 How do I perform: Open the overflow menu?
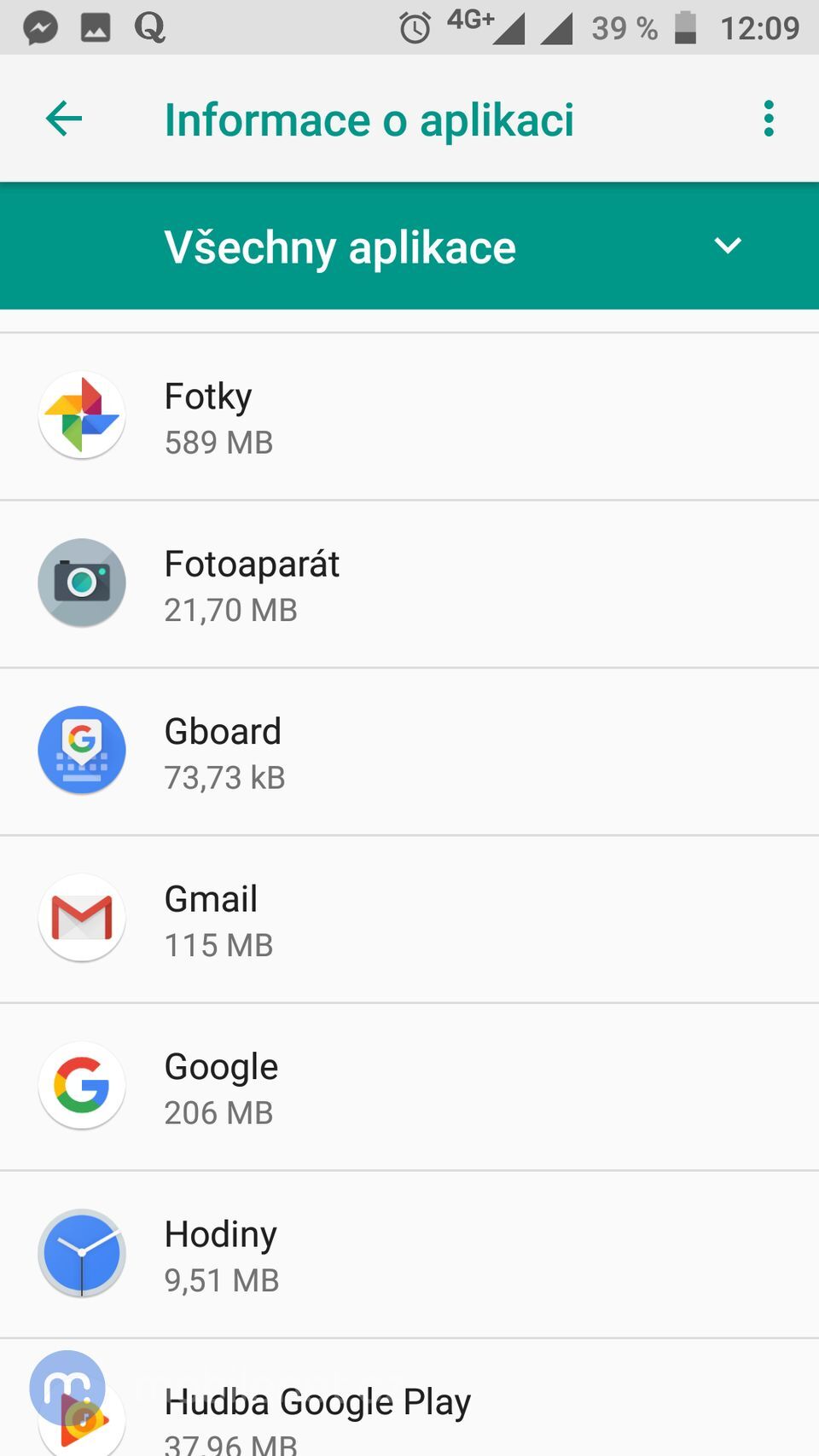[x=768, y=119]
